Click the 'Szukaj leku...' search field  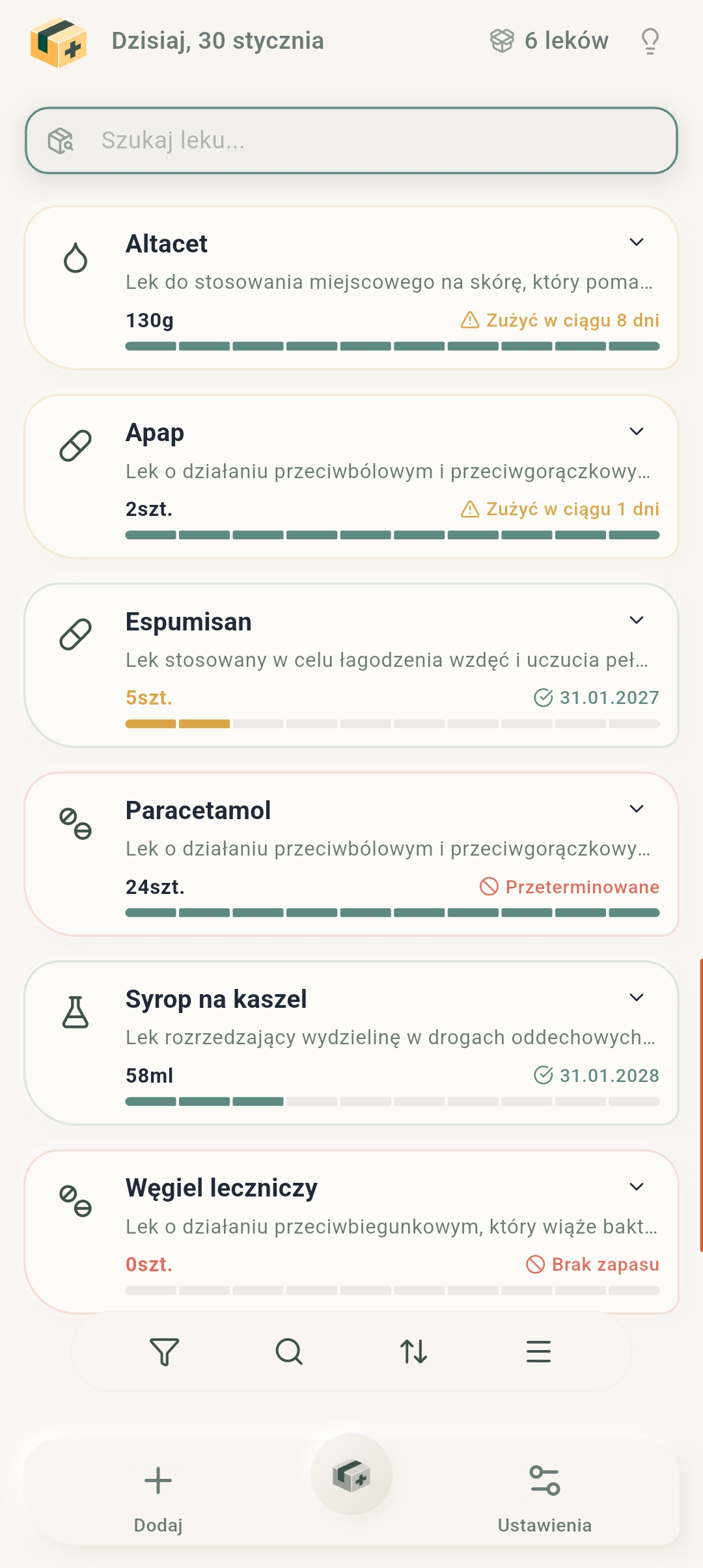tap(351, 141)
